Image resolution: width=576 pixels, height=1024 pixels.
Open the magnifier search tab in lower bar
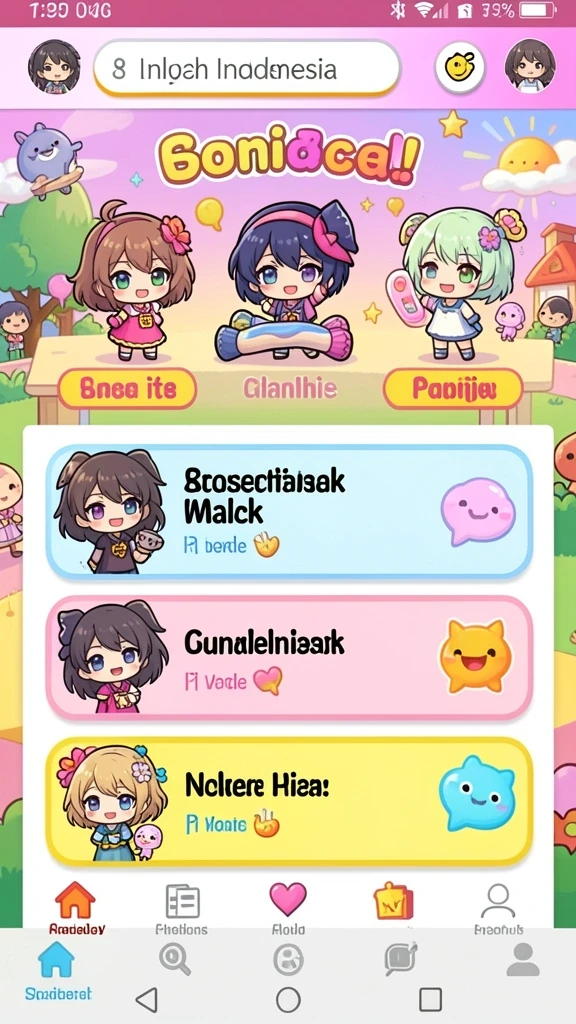click(x=175, y=959)
